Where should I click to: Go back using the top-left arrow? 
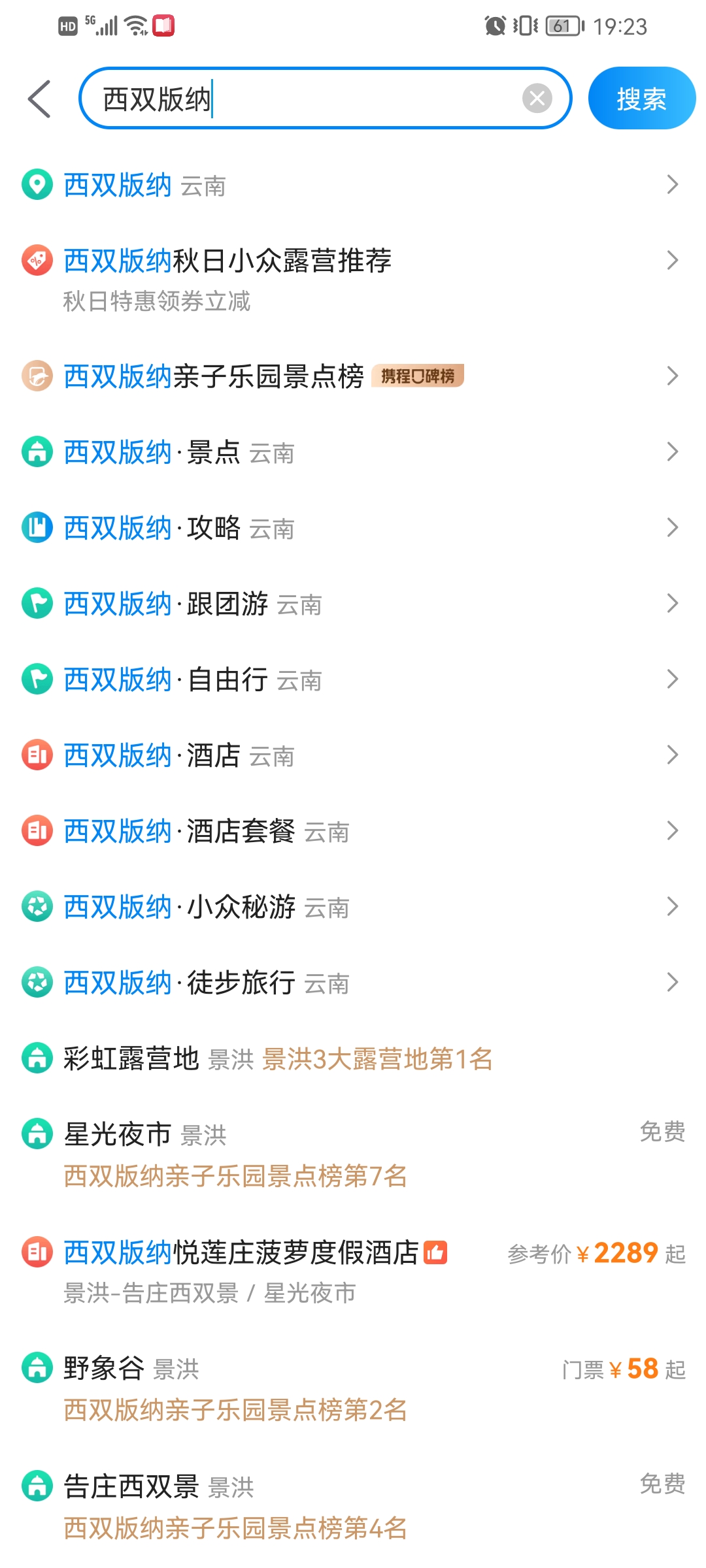(40, 99)
